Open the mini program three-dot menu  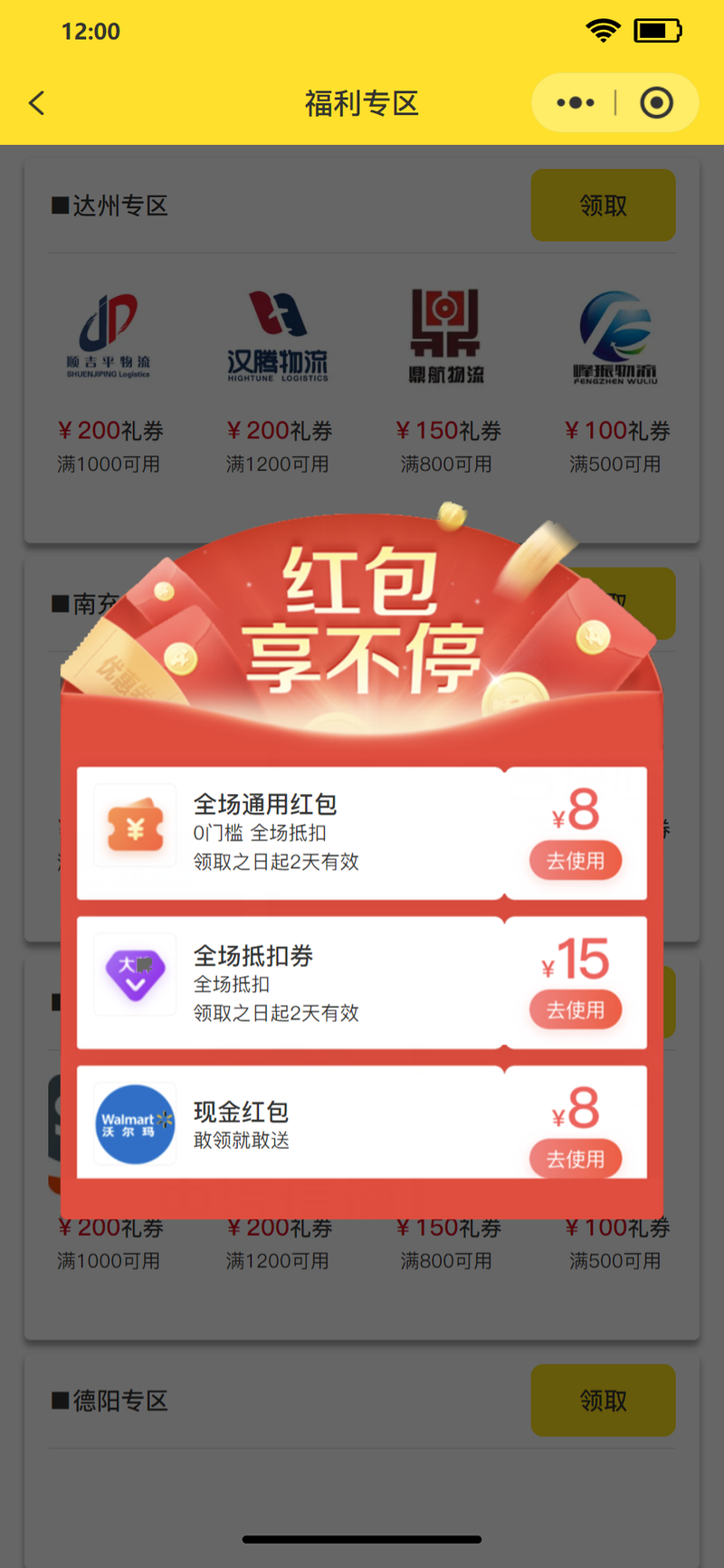576,103
